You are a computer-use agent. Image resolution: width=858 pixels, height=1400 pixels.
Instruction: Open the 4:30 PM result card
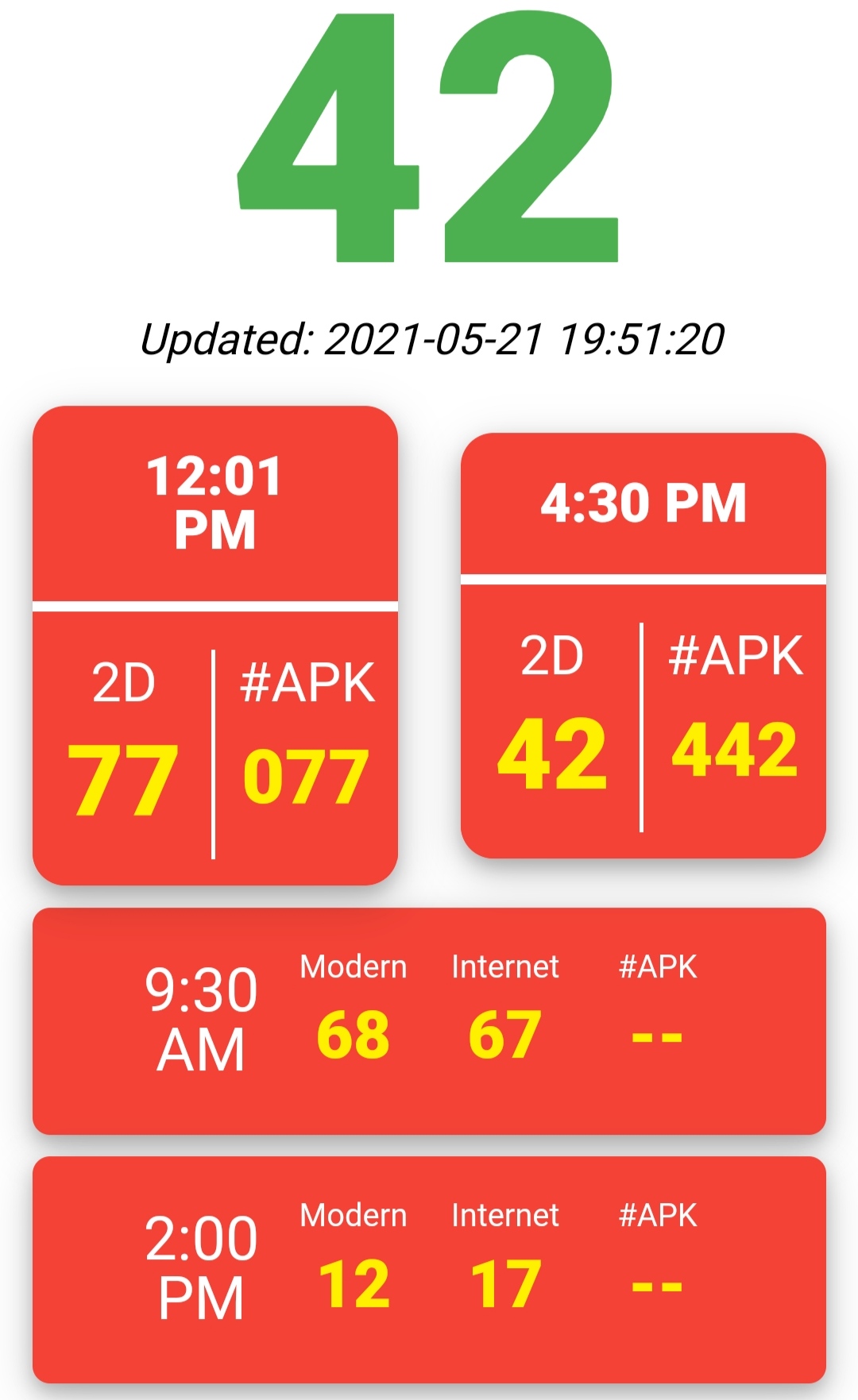point(643,645)
